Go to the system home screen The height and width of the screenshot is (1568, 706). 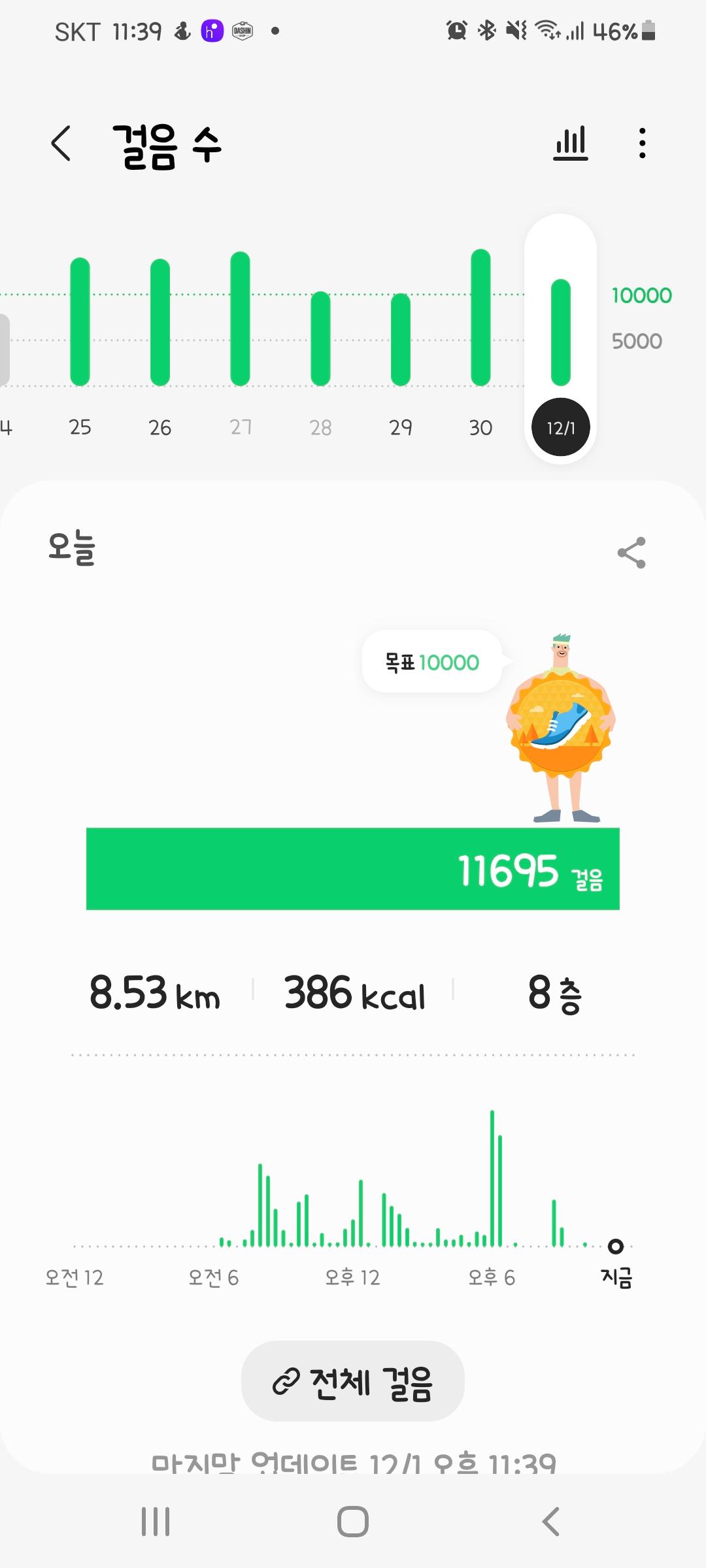tap(353, 1522)
